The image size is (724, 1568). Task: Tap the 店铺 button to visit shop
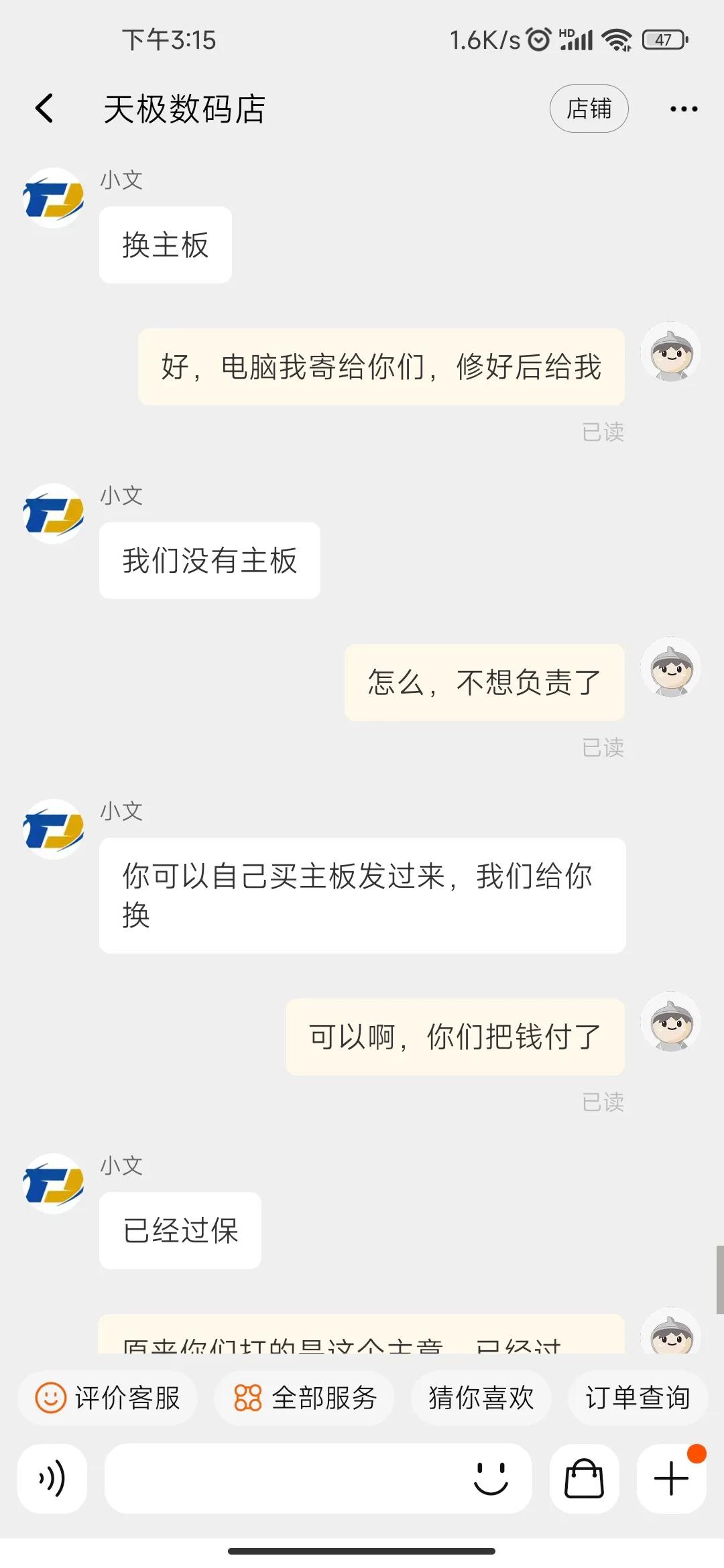click(589, 108)
